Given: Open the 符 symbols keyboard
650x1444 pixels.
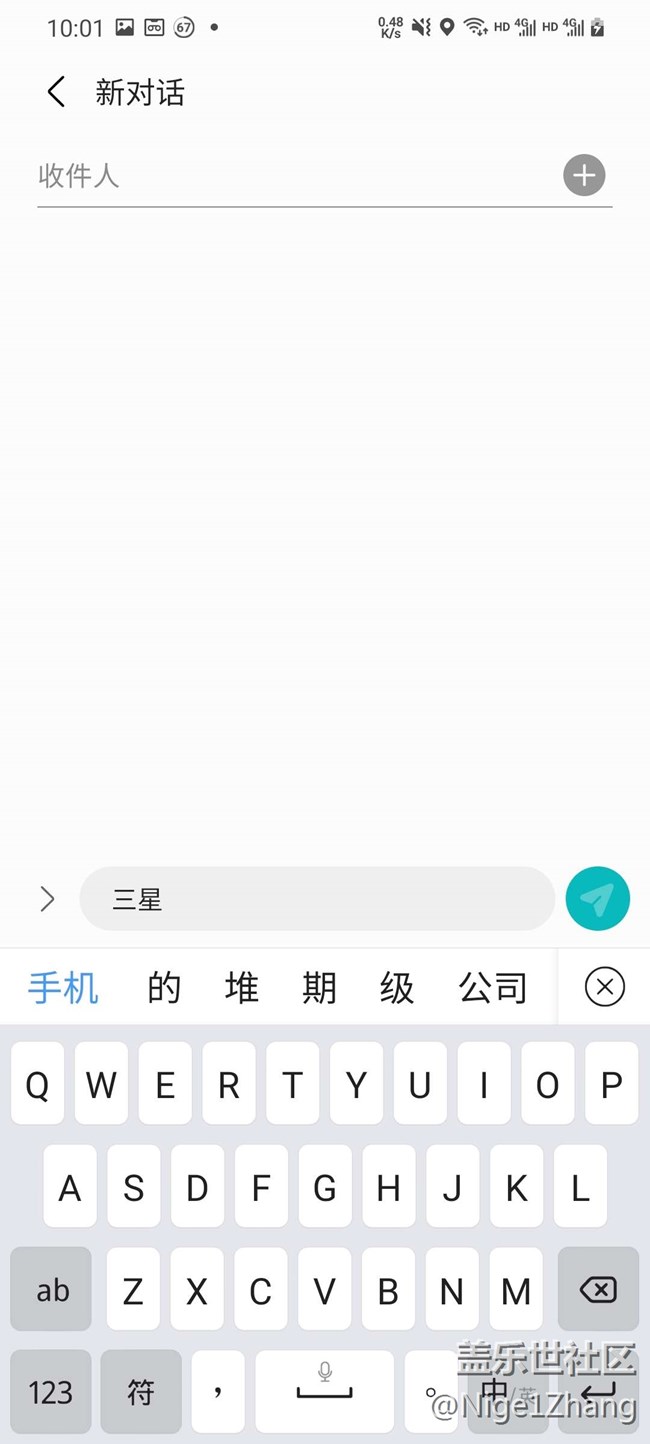Looking at the screenshot, I should (141, 1391).
